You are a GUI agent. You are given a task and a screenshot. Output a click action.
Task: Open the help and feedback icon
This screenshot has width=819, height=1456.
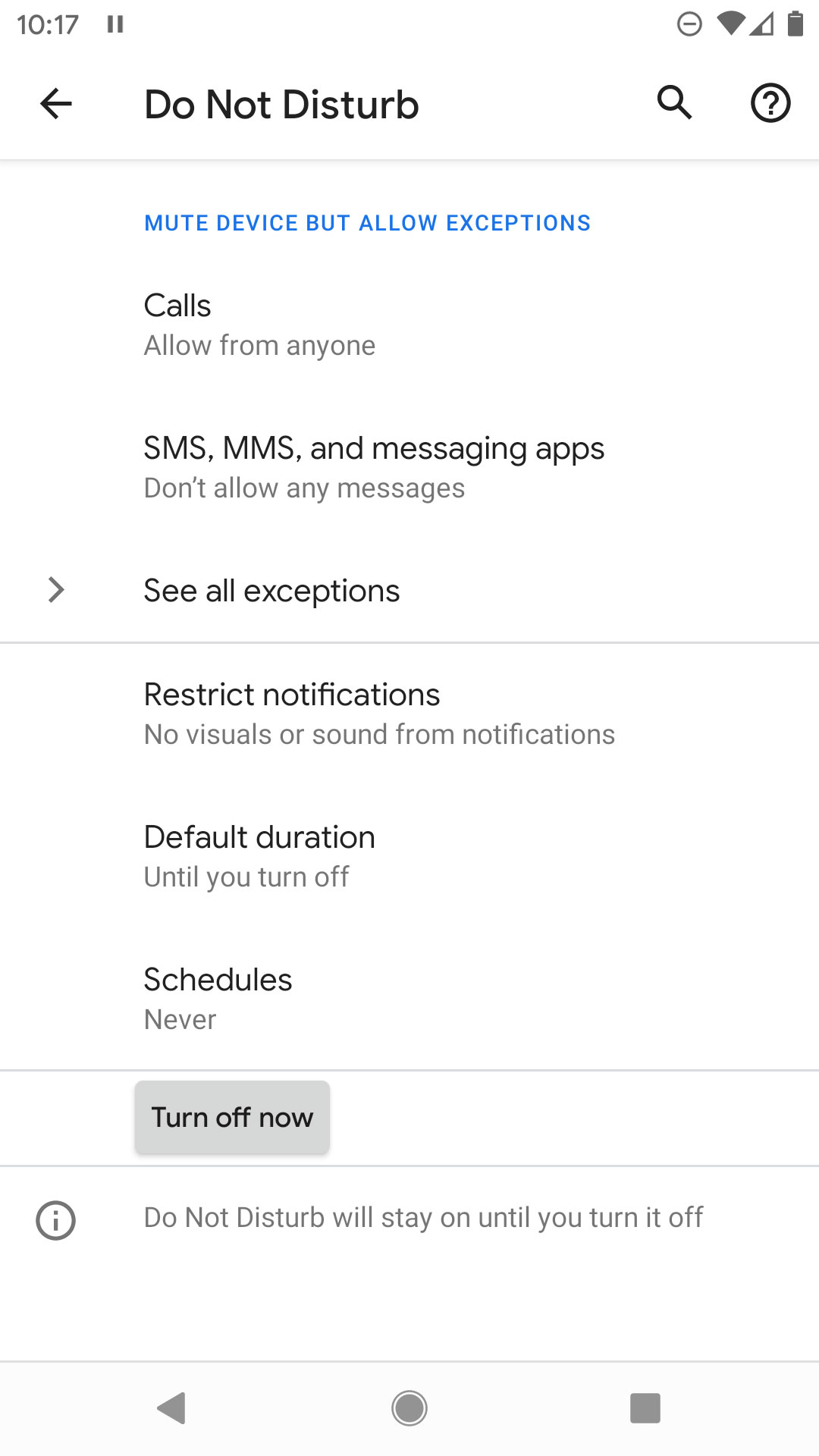click(x=770, y=103)
